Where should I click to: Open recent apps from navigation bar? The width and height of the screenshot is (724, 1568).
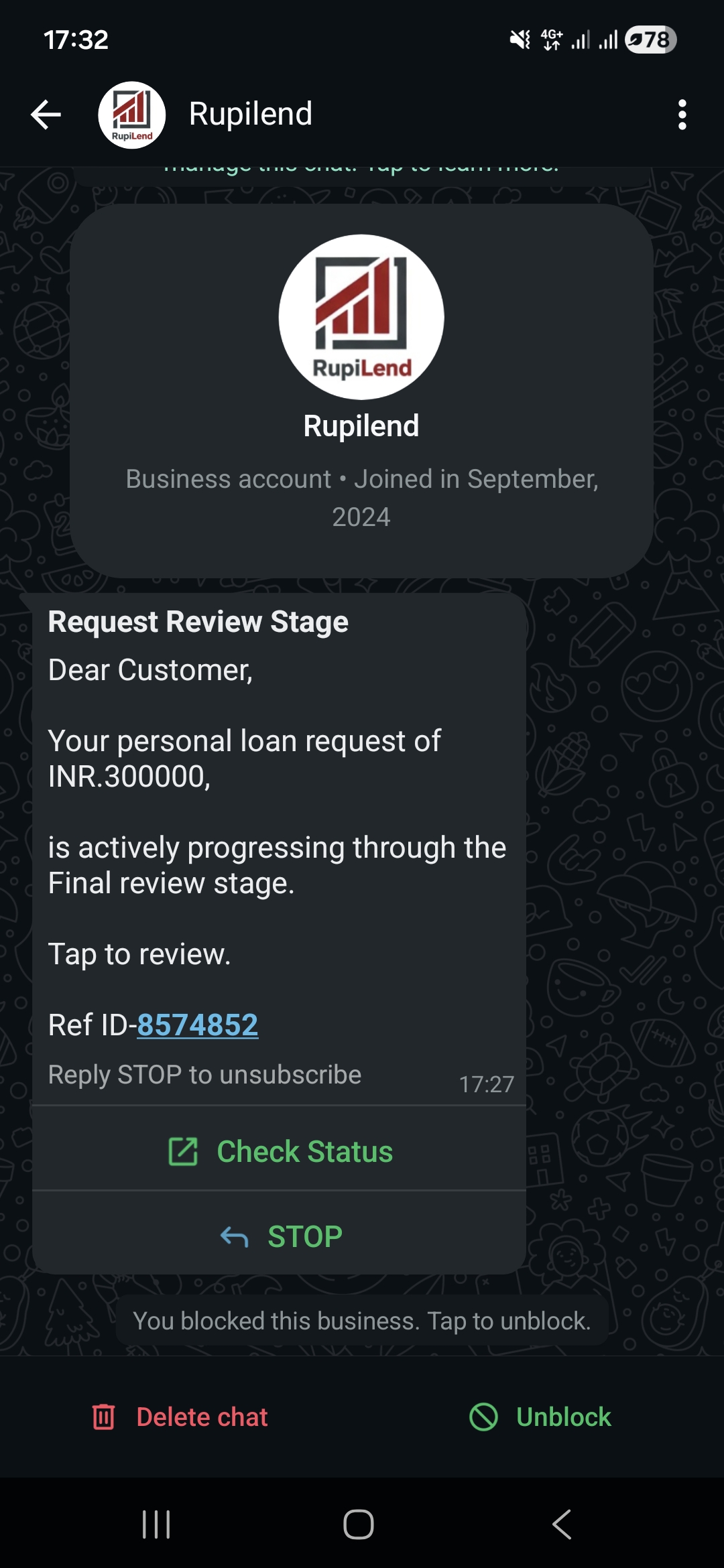tap(156, 1524)
